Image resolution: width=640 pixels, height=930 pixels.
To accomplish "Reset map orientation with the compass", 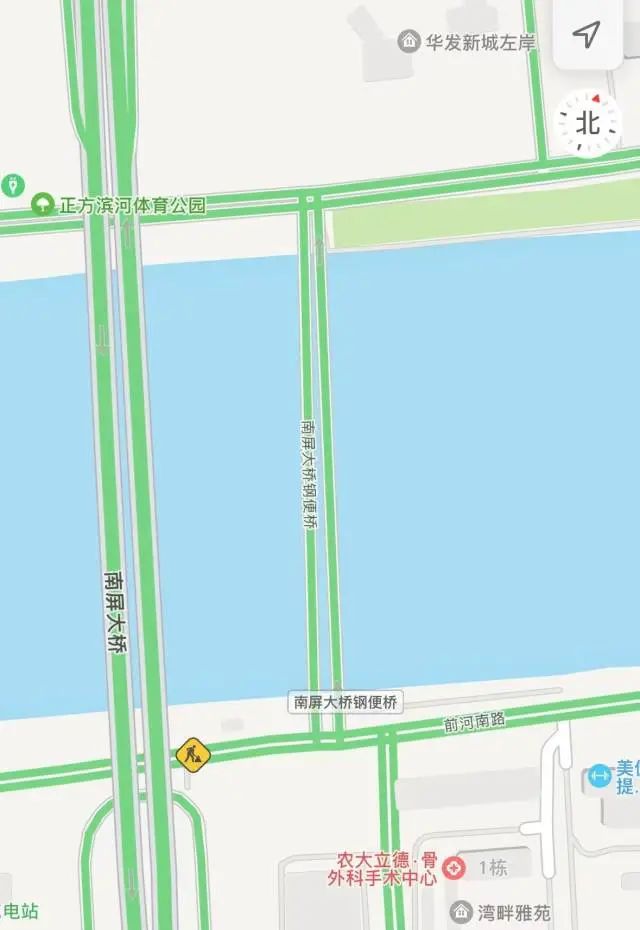I will (588, 123).
